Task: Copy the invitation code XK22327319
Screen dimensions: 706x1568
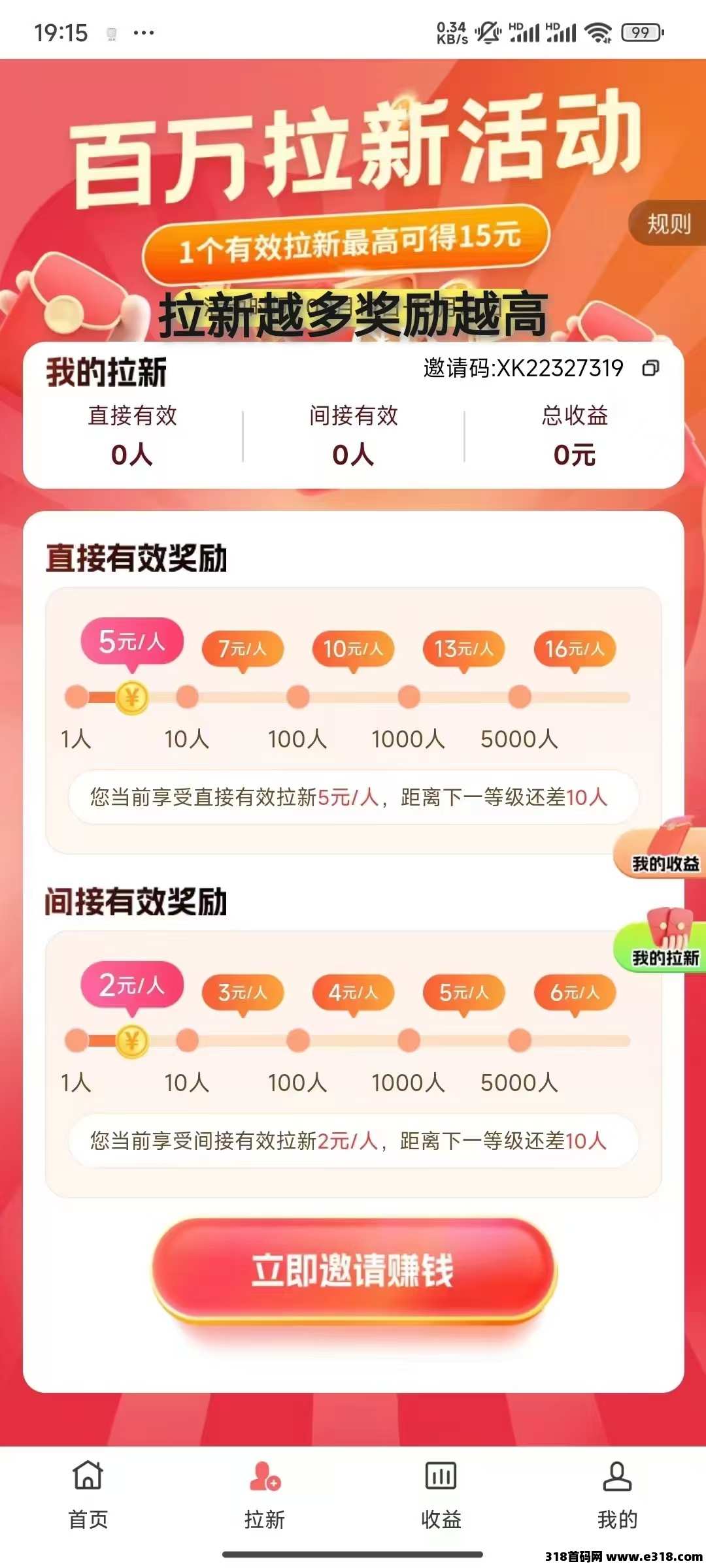Action: pos(650,368)
